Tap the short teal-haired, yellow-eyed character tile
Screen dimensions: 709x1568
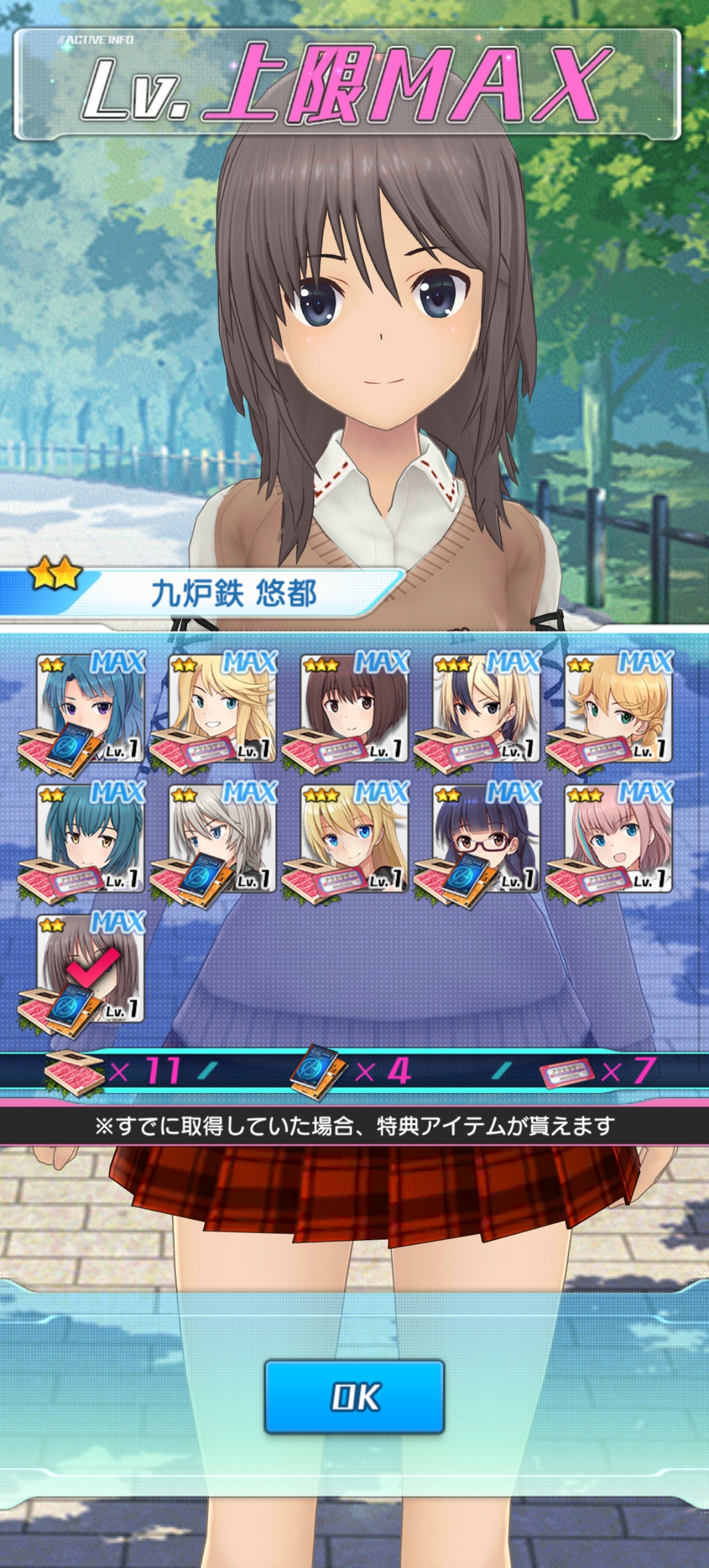92,840
